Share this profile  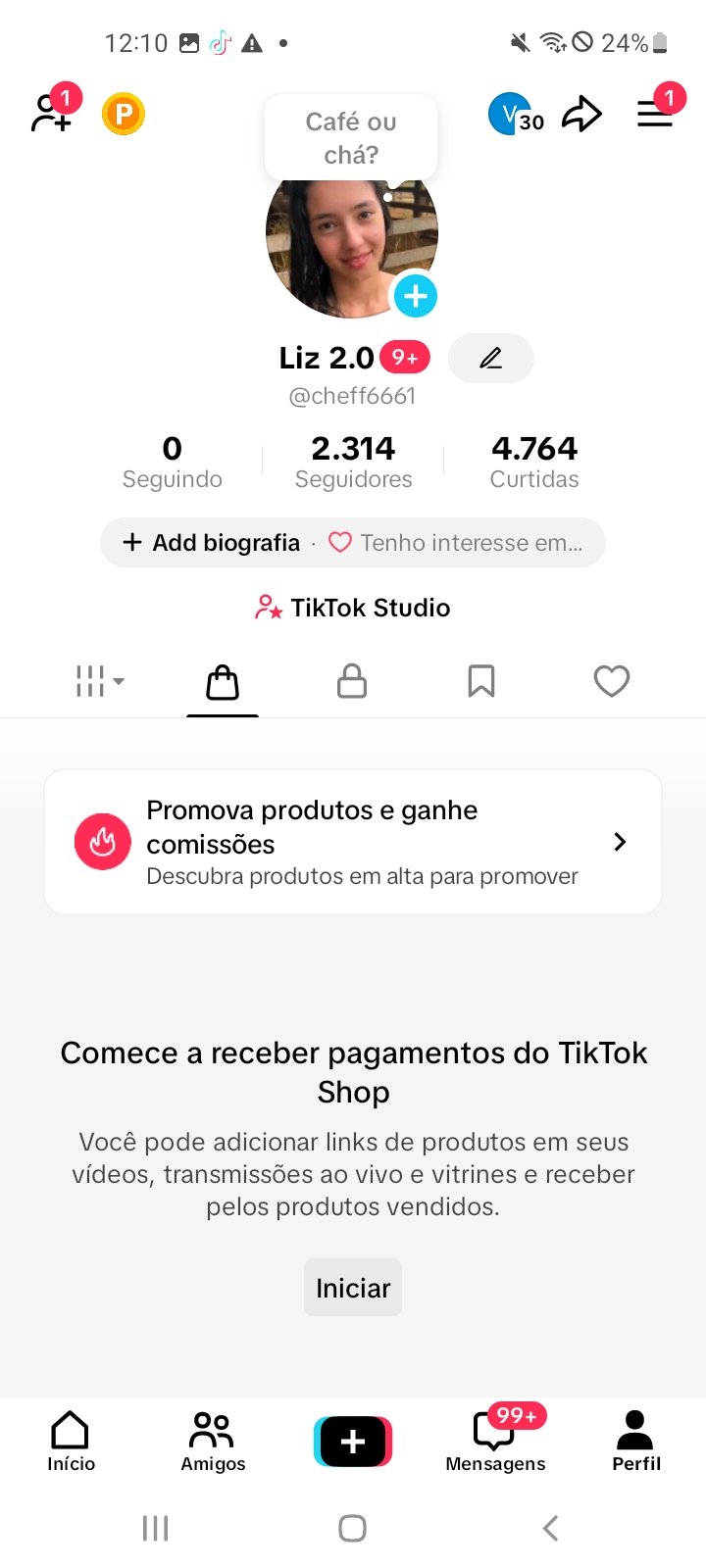pyautogui.click(x=581, y=114)
